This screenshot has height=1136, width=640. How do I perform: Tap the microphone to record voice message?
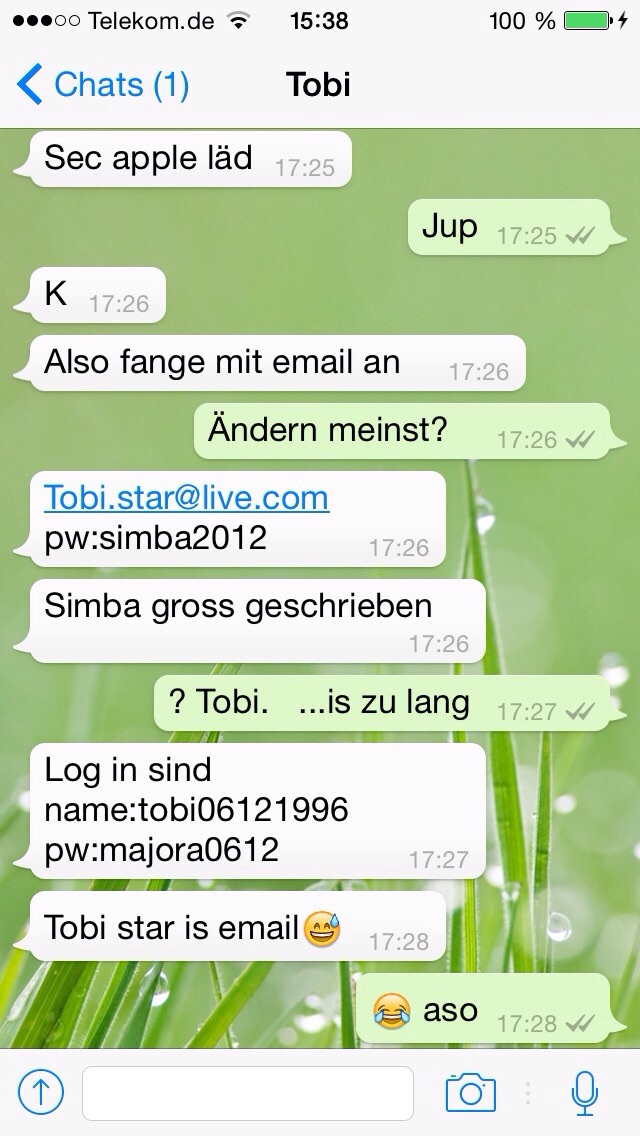coord(584,1093)
